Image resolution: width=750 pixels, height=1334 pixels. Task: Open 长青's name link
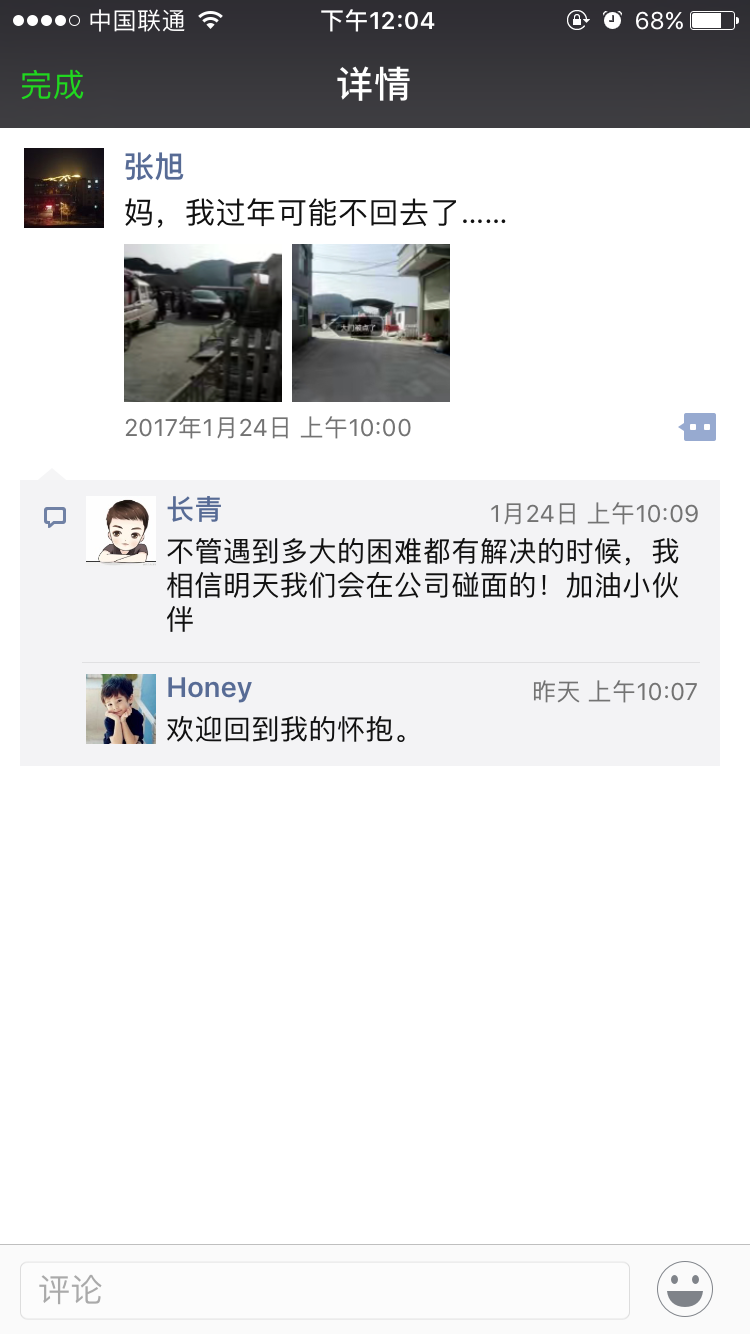point(194,510)
